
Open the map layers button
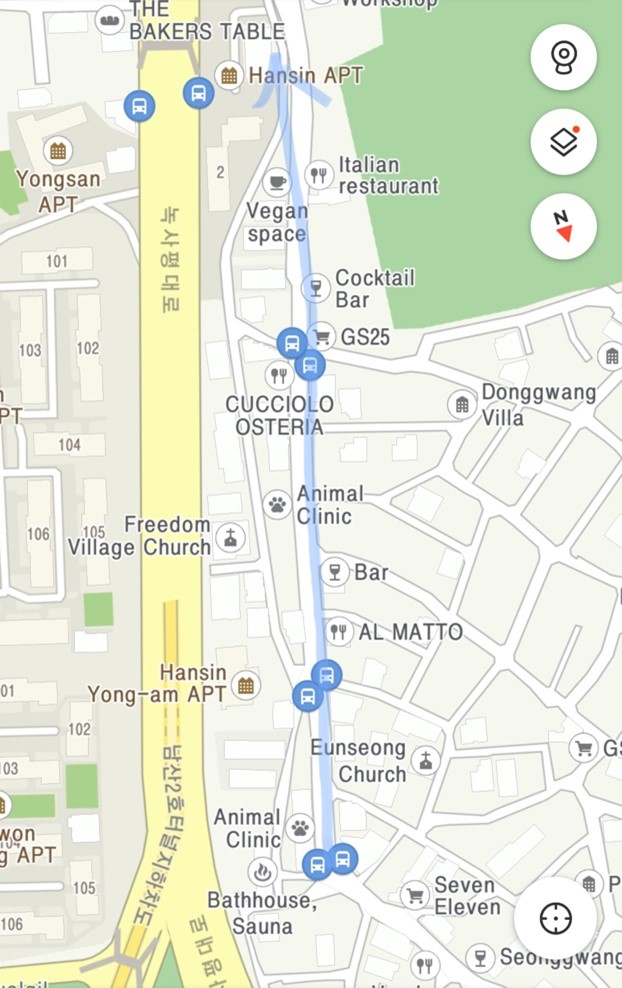pos(563,142)
